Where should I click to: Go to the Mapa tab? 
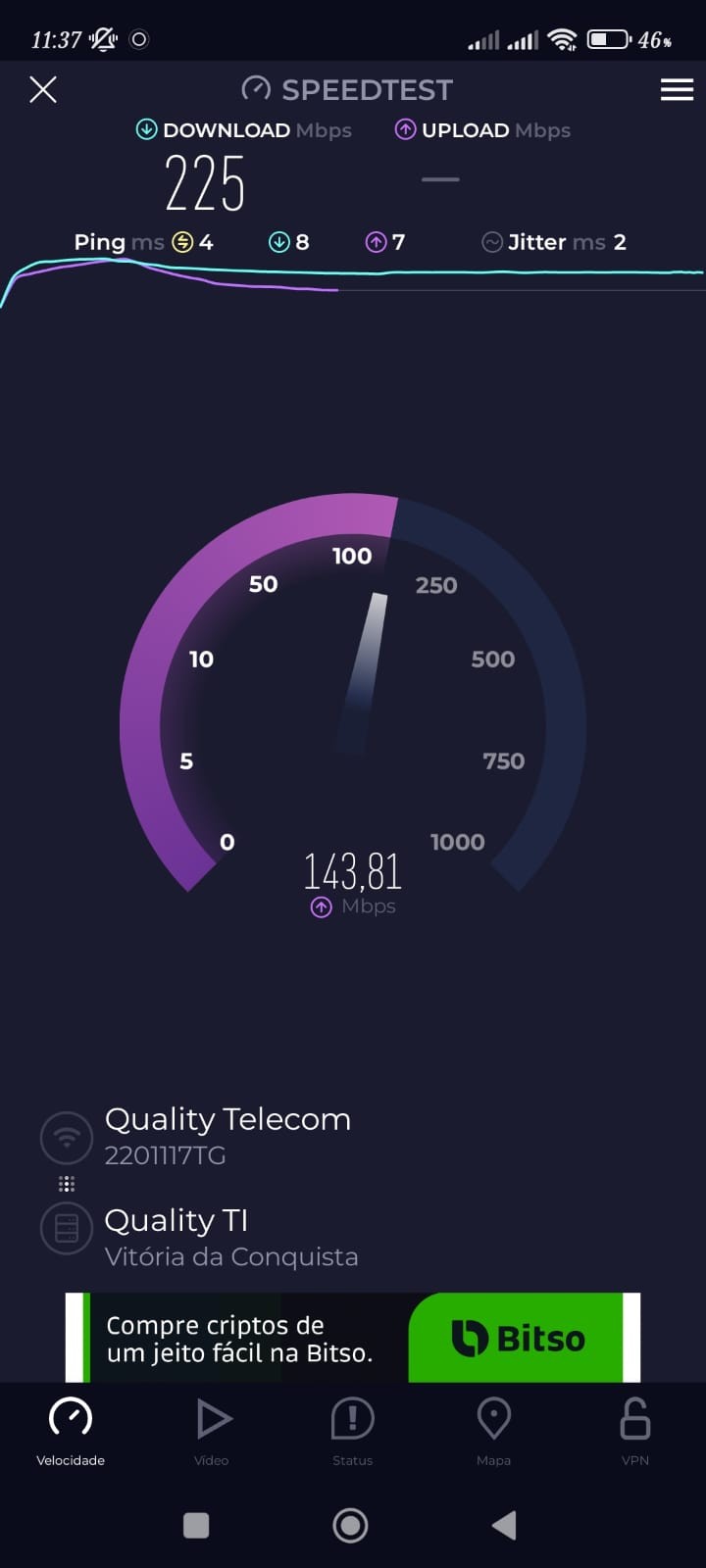click(x=493, y=1431)
